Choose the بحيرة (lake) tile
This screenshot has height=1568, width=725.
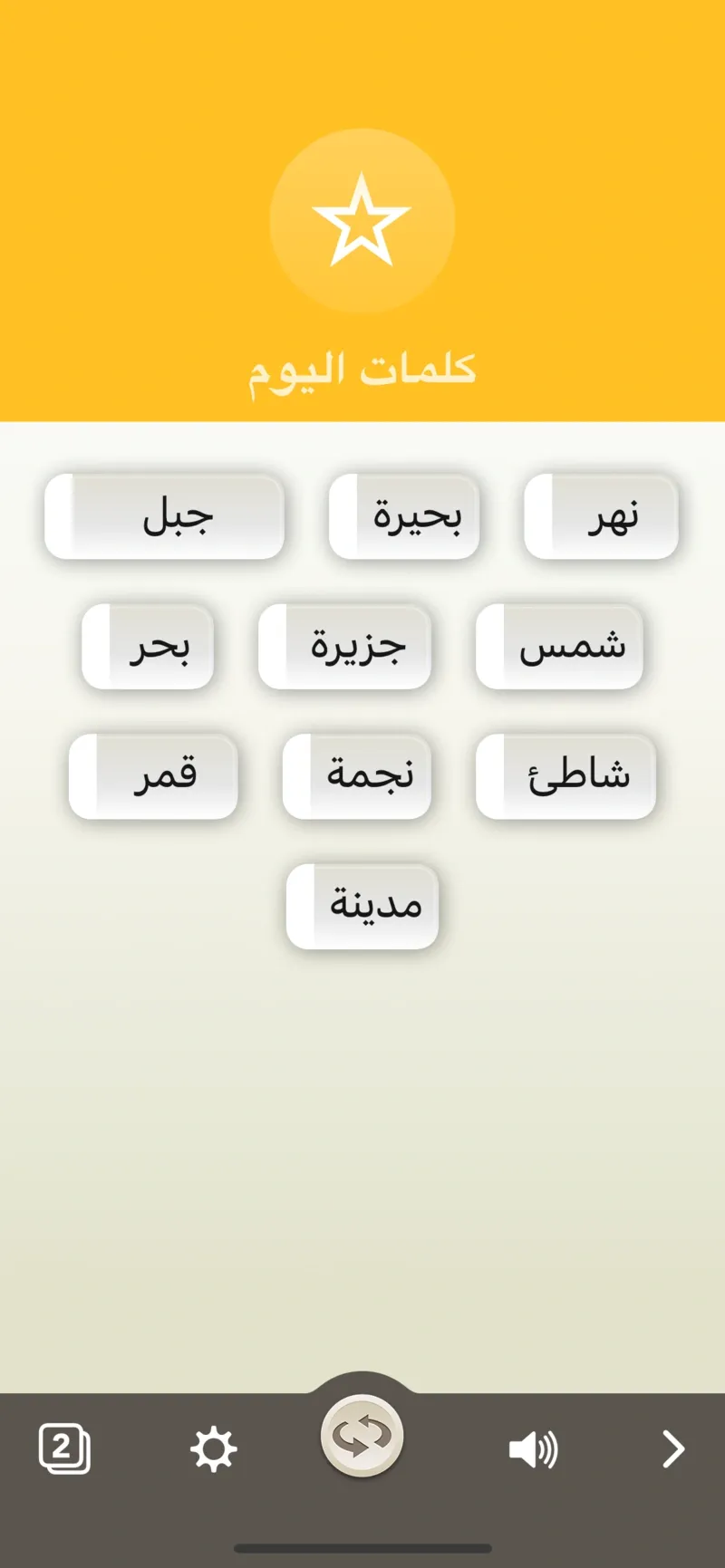(404, 516)
